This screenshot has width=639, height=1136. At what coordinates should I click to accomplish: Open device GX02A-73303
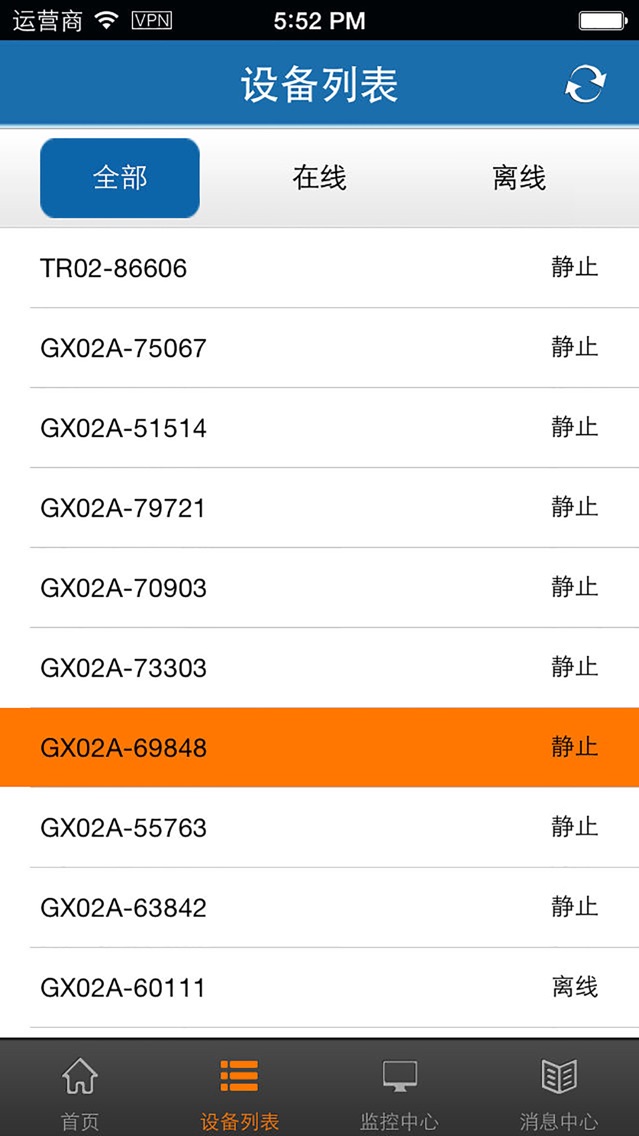click(320, 667)
